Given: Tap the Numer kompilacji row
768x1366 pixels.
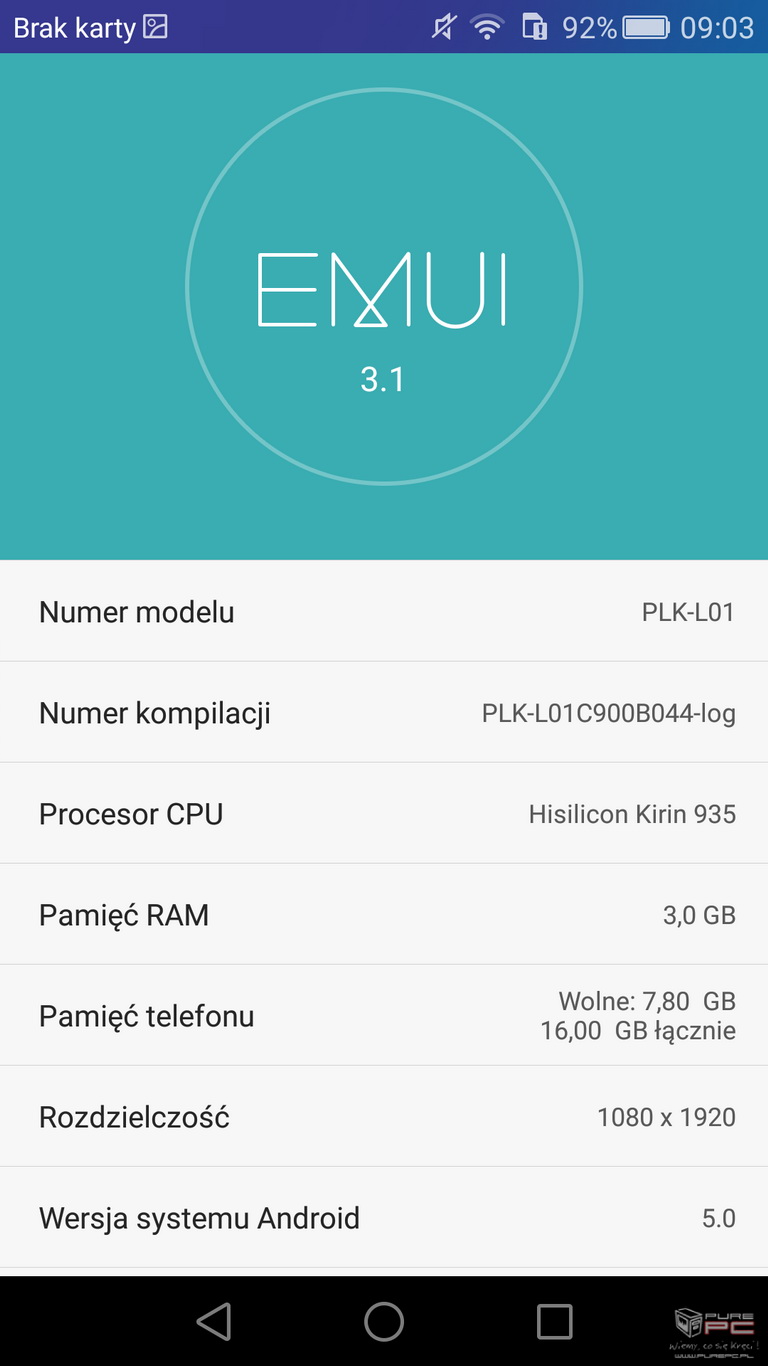Looking at the screenshot, I should coord(384,712).
